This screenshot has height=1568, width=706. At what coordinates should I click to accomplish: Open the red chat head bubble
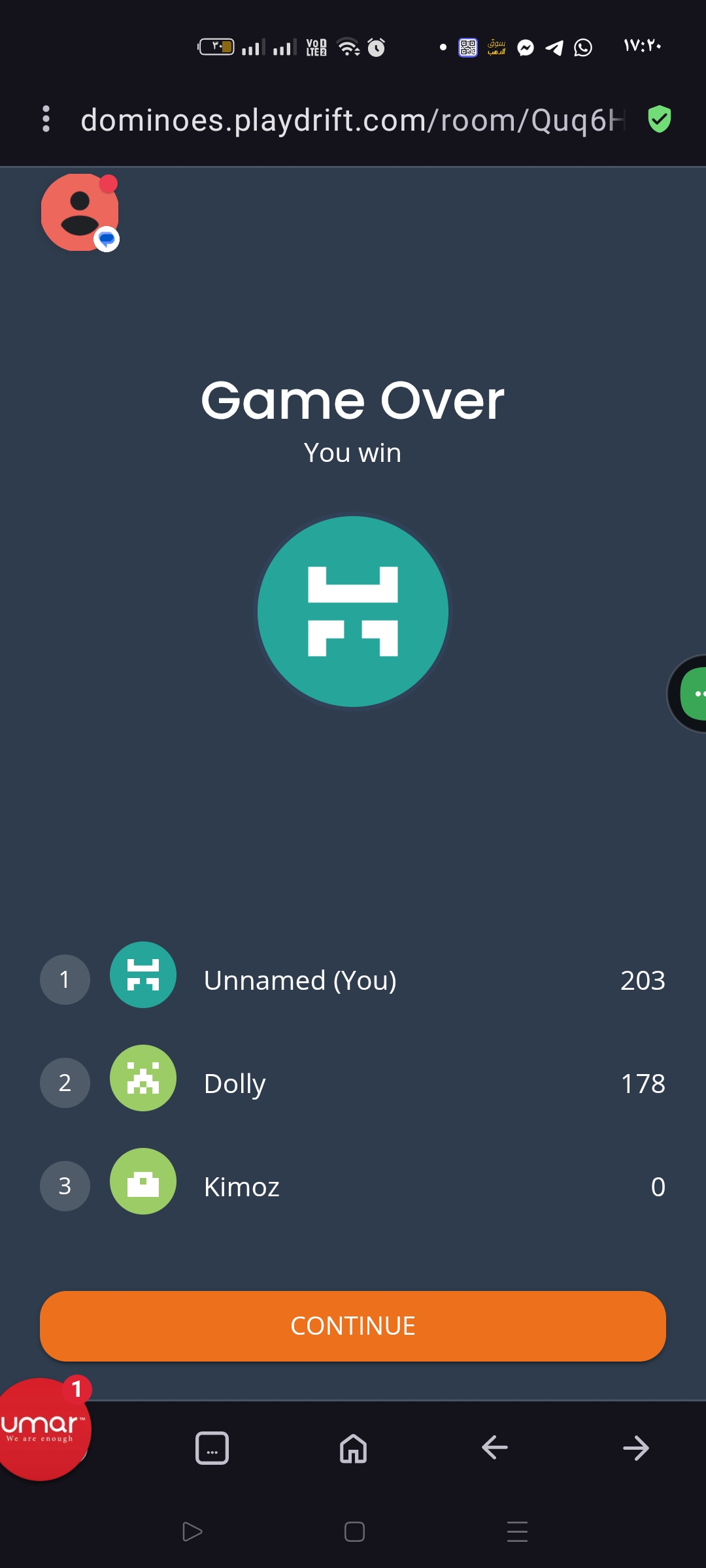coord(80,212)
